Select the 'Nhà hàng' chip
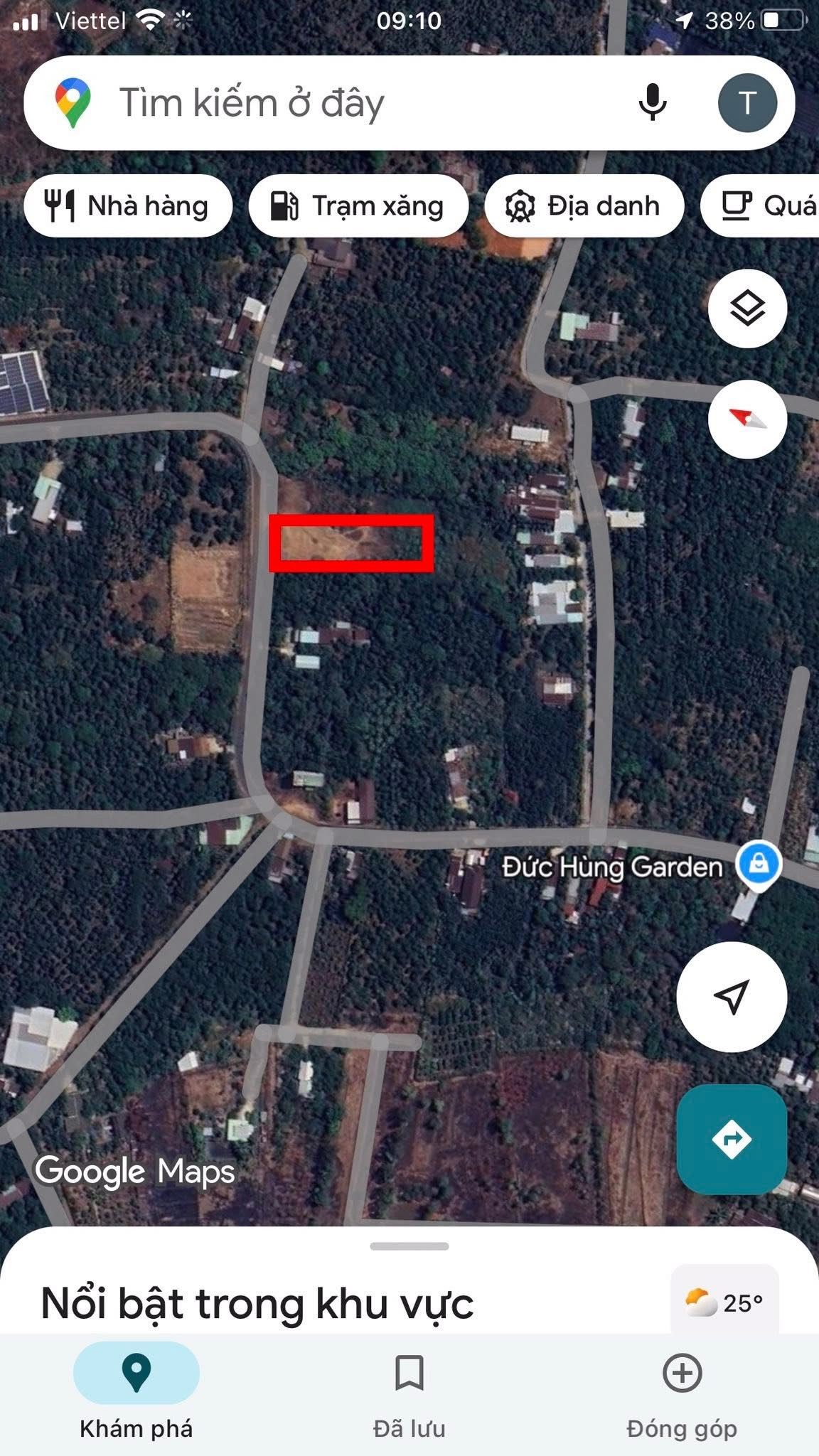 pos(128,206)
